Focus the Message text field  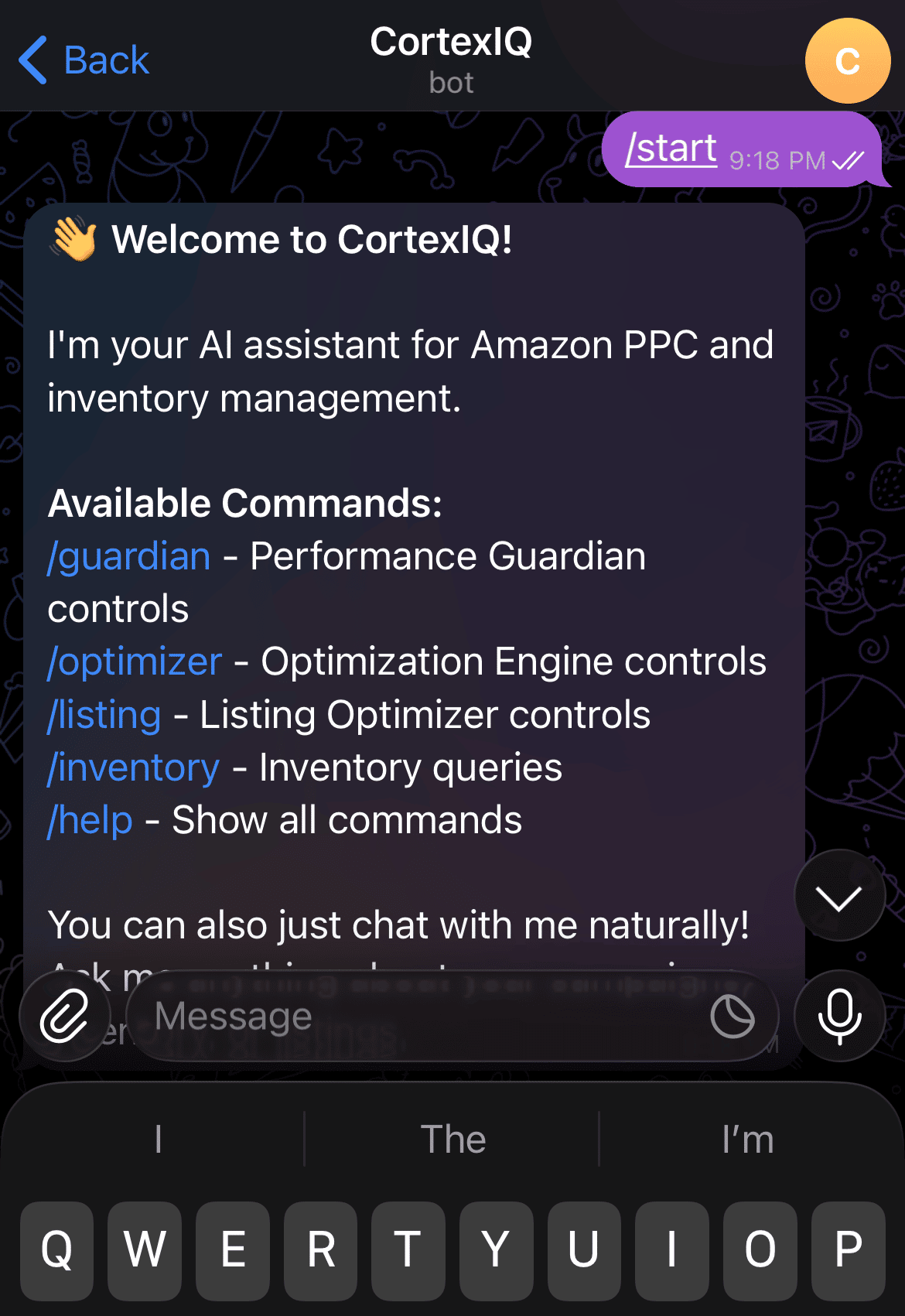418,1017
